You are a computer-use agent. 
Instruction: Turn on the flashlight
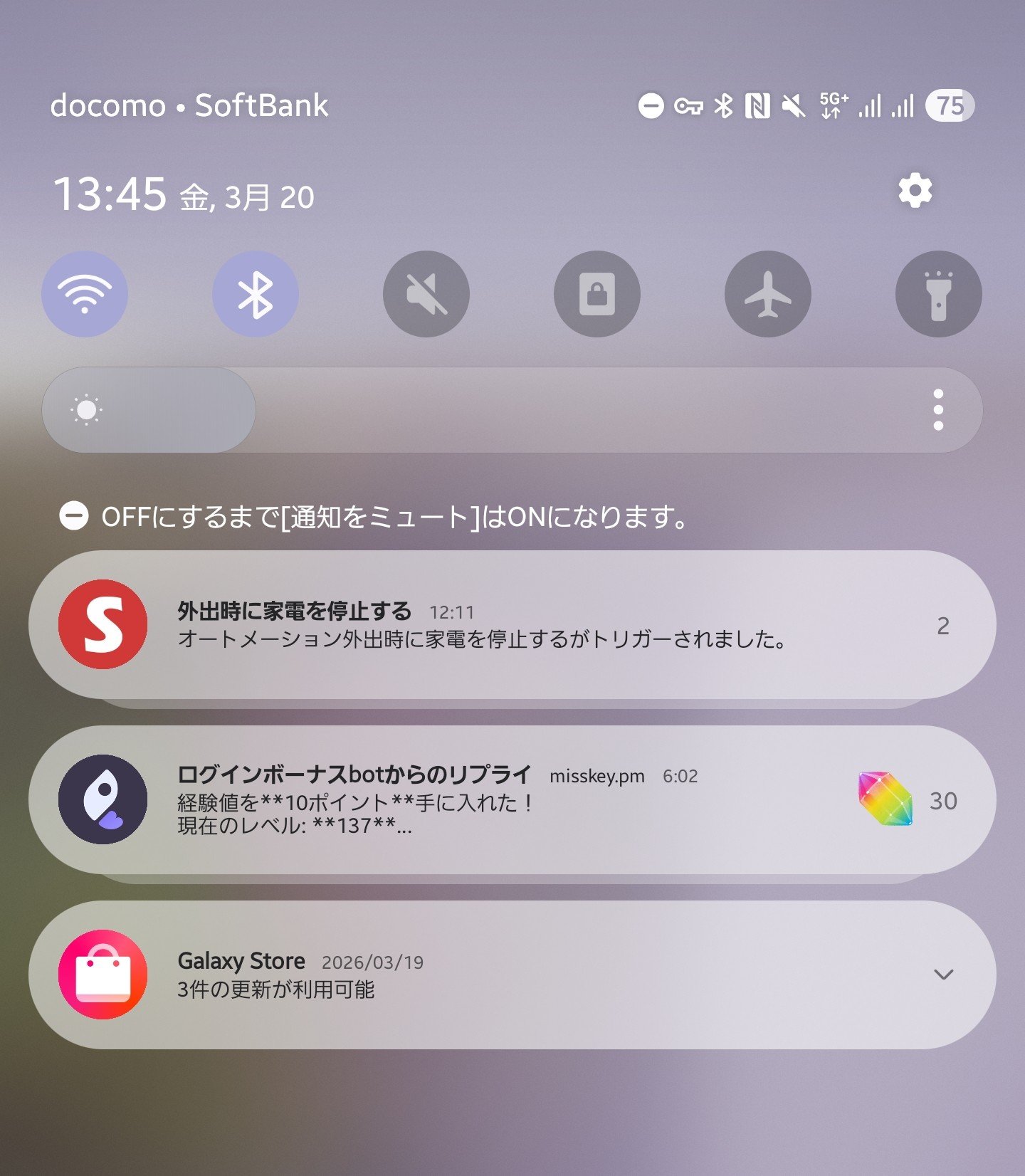938,294
